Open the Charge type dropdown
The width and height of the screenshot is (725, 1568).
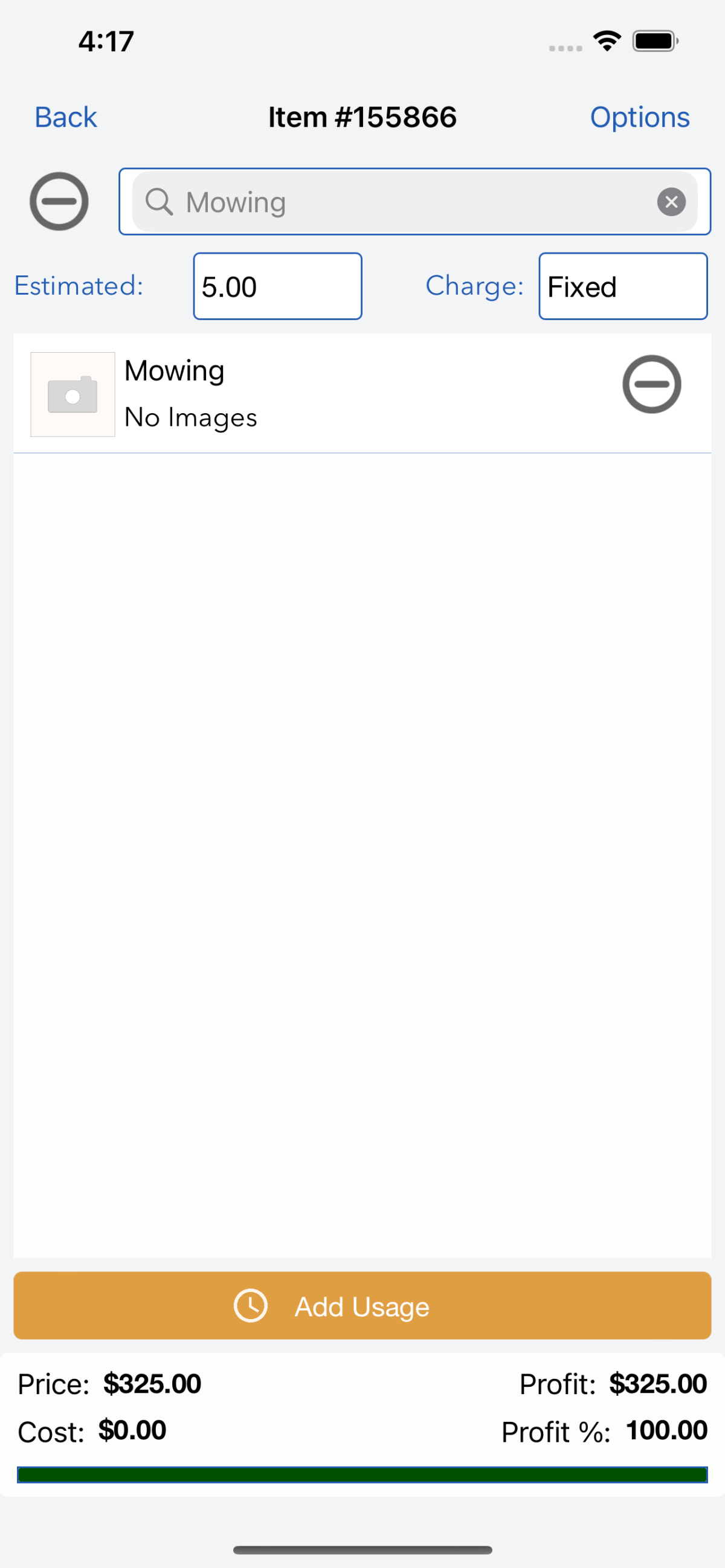(x=622, y=286)
